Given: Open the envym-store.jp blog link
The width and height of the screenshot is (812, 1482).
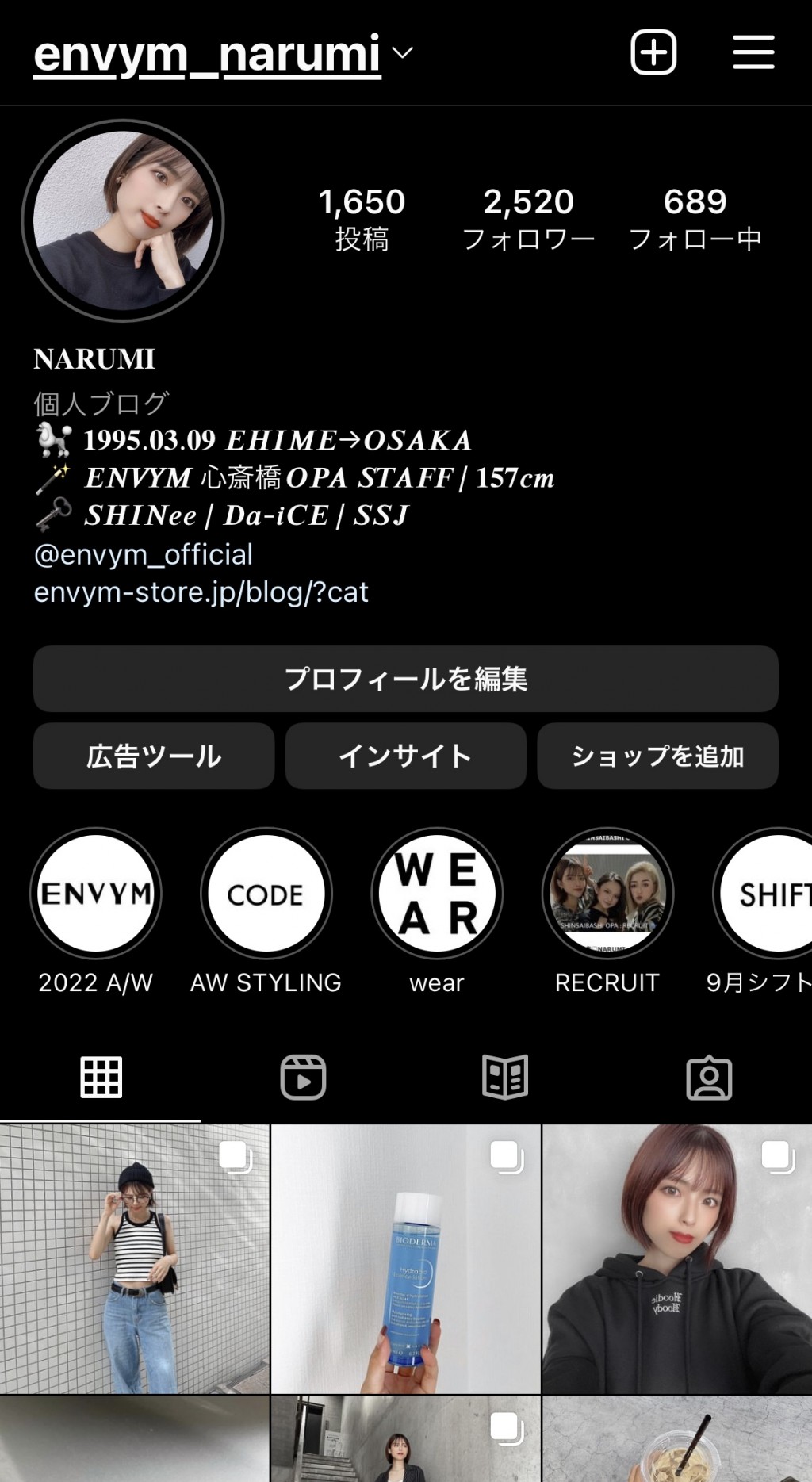Looking at the screenshot, I should [201, 592].
